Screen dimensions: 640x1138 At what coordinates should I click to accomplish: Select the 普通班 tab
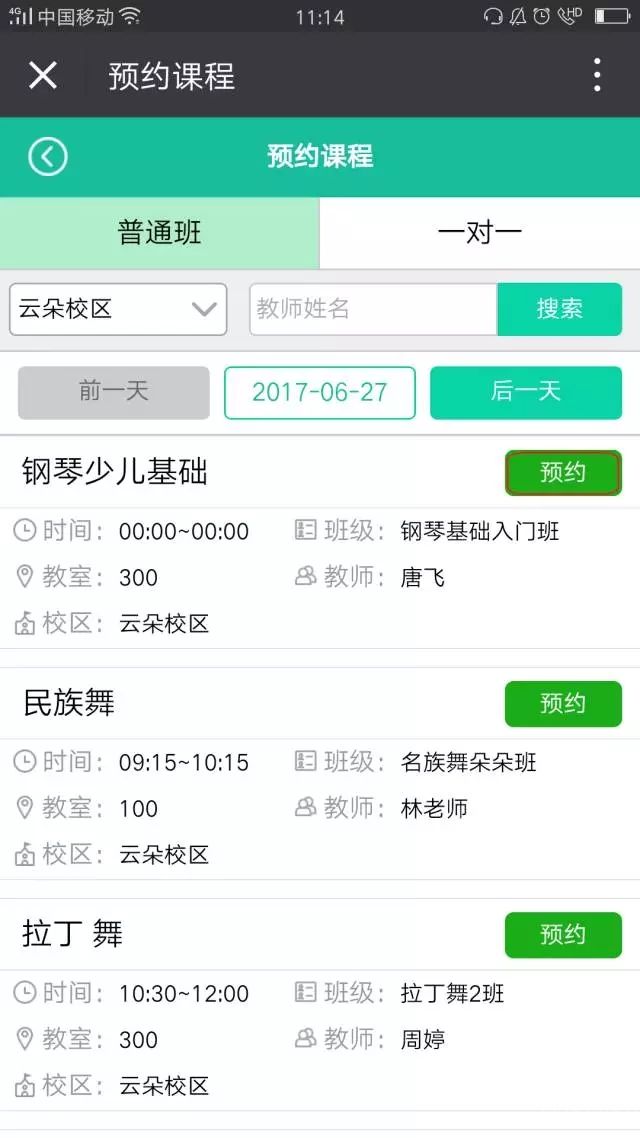click(160, 233)
